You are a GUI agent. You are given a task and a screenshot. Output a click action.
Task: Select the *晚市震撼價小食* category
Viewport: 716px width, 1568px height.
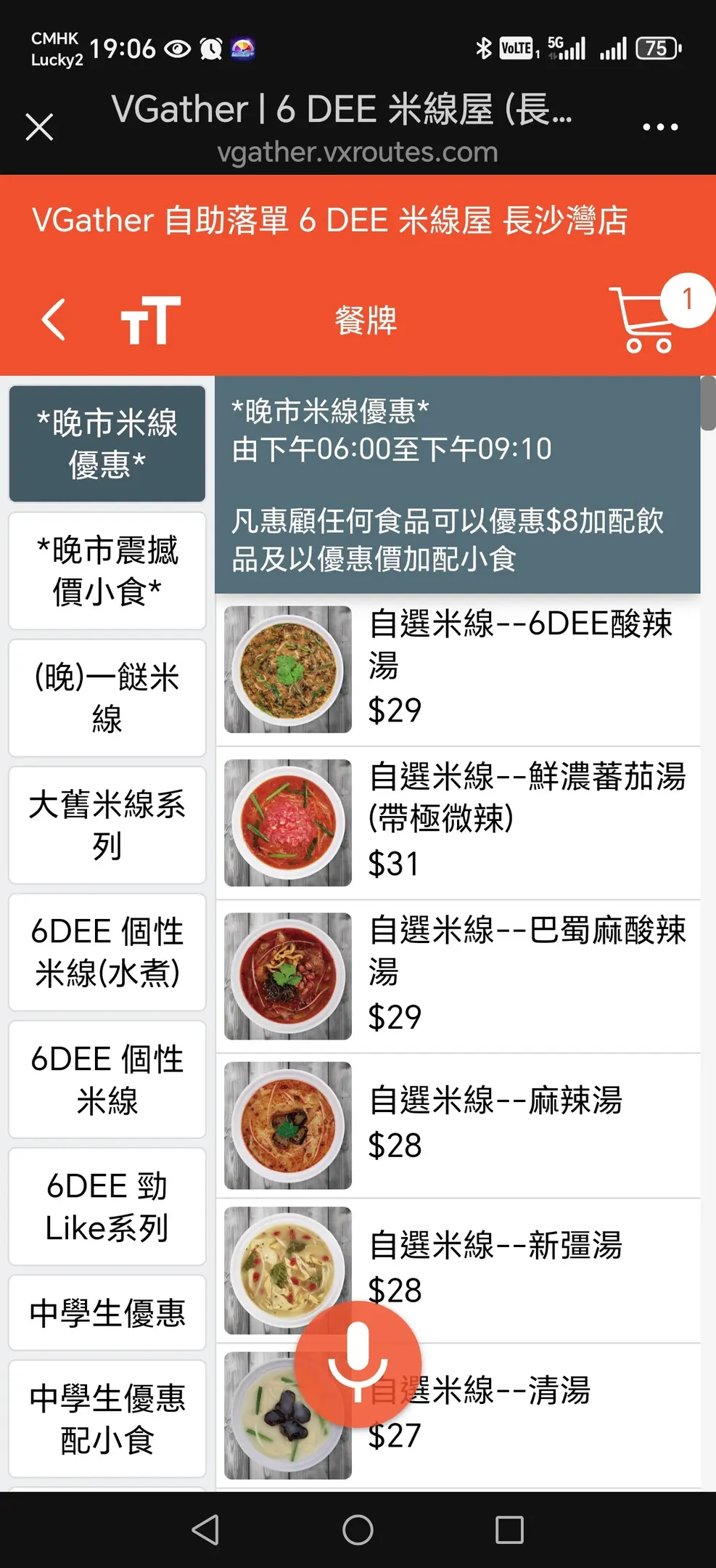tap(107, 571)
